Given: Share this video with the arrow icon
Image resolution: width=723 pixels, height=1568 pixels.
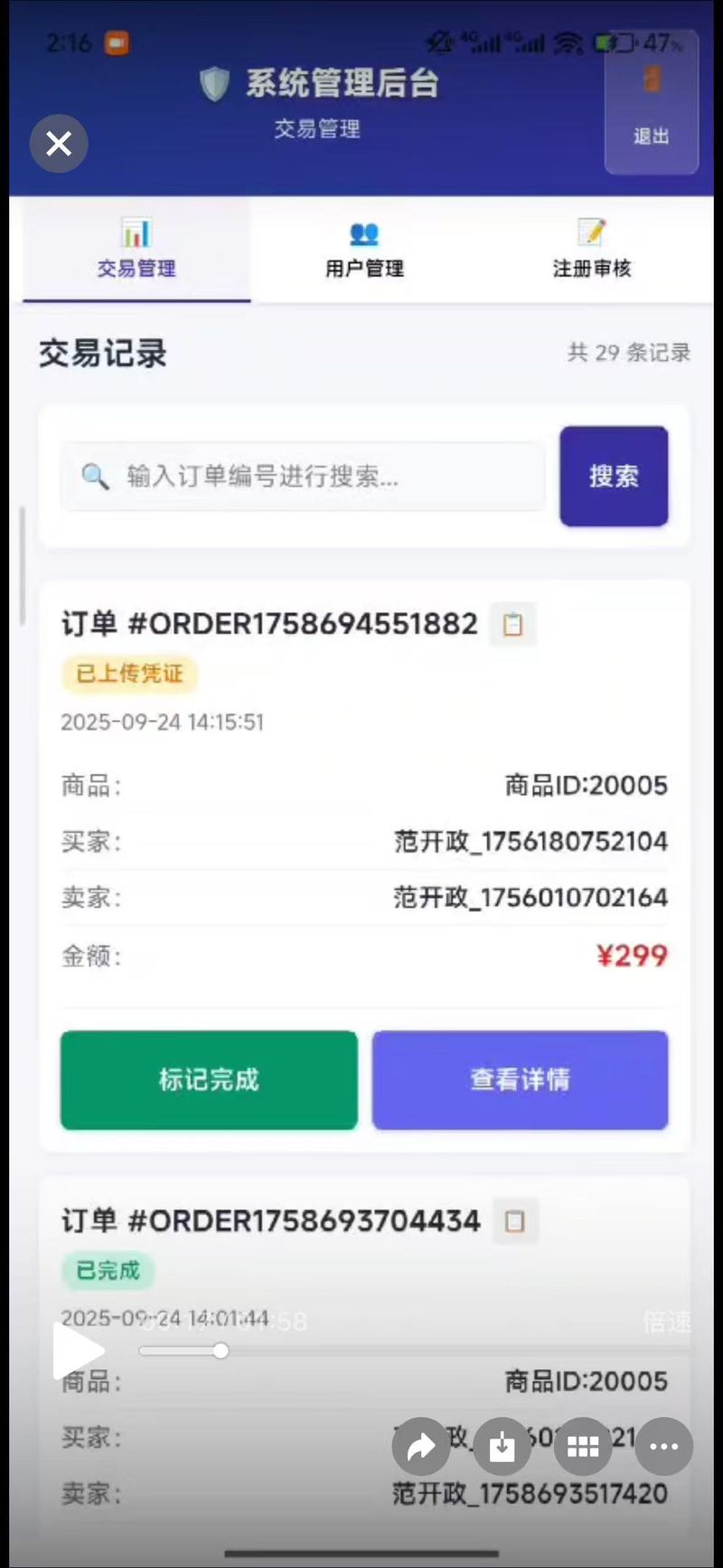Looking at the screenshot, I should click(x=421, y=1447).
